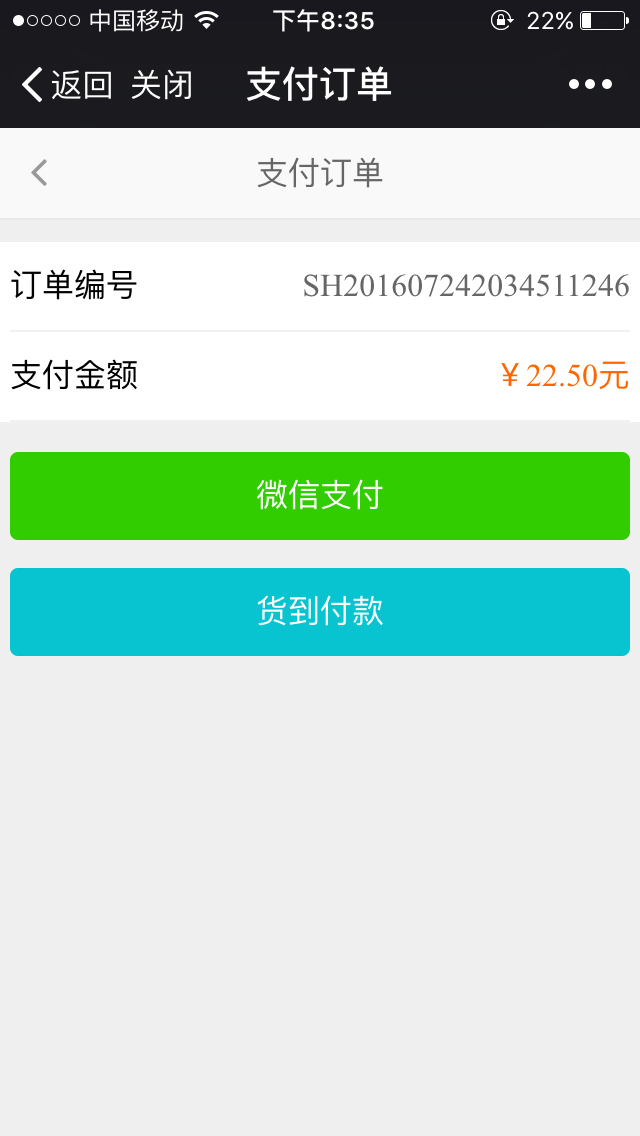Choose 货到付款 cash on delivery
Image resolution: width=640 pixels, height=1136 pixels.
pyautogui.click(x=320, y=612)
